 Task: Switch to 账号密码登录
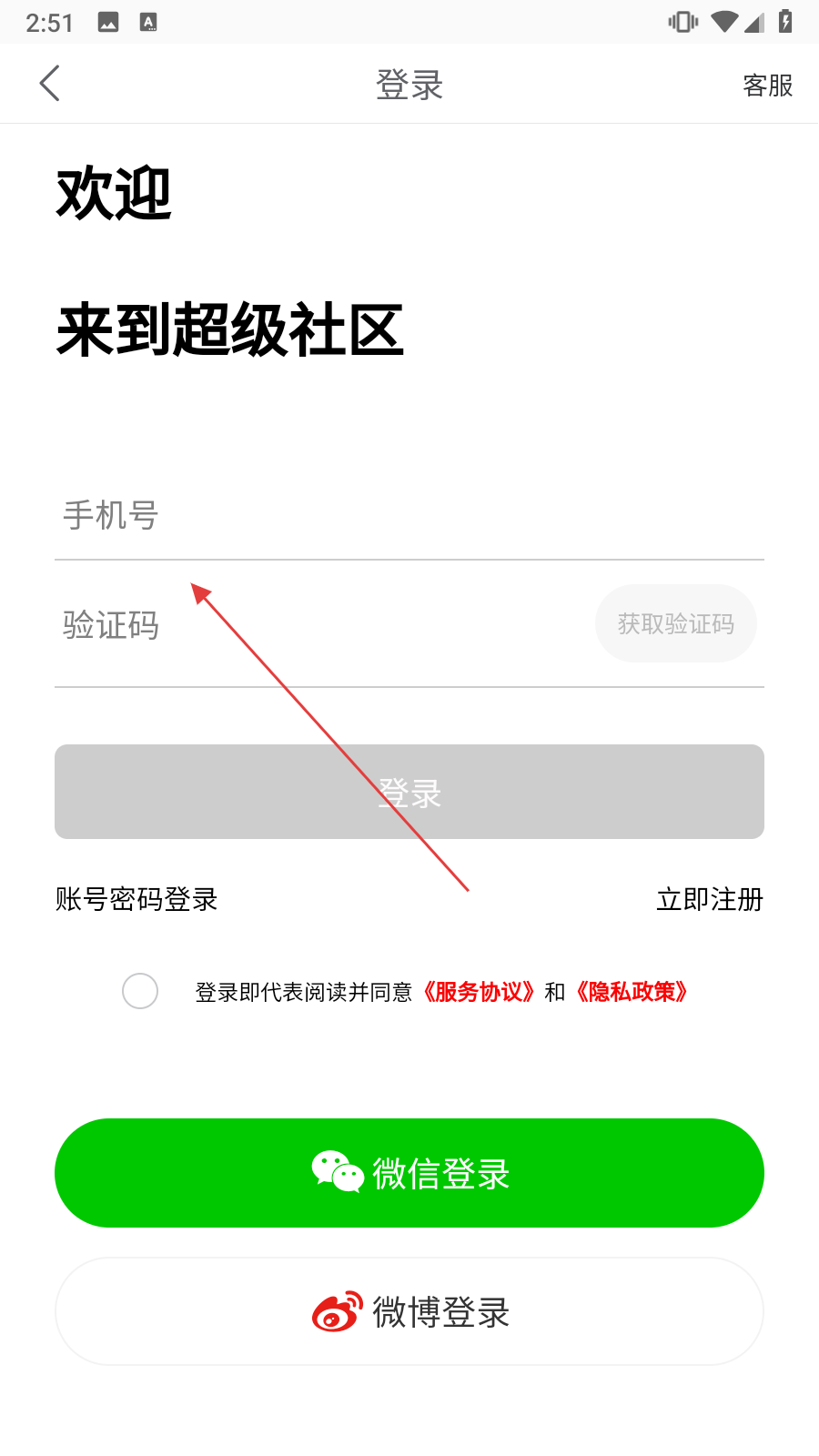click(136, 899)
